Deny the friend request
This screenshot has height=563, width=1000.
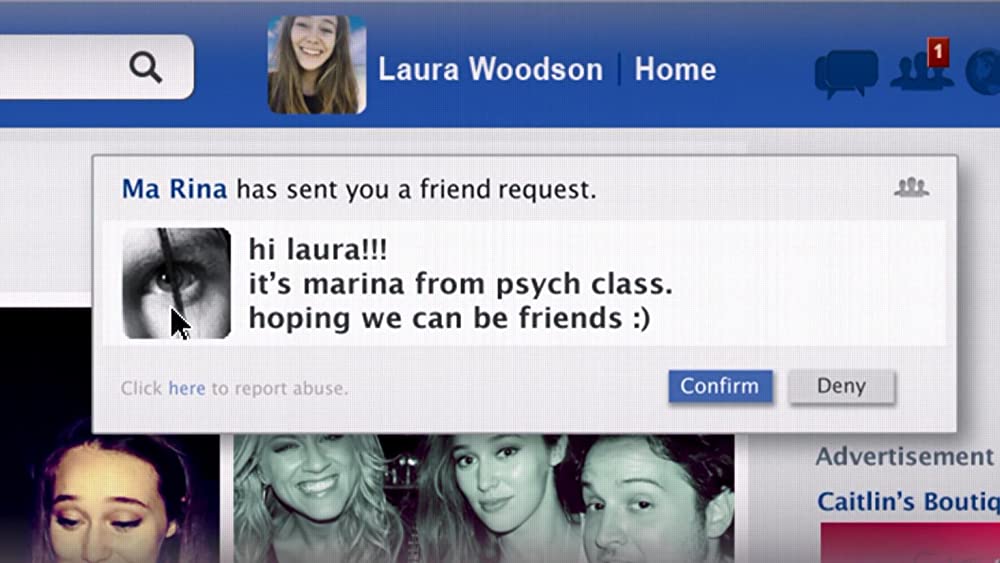pos(841,386)
